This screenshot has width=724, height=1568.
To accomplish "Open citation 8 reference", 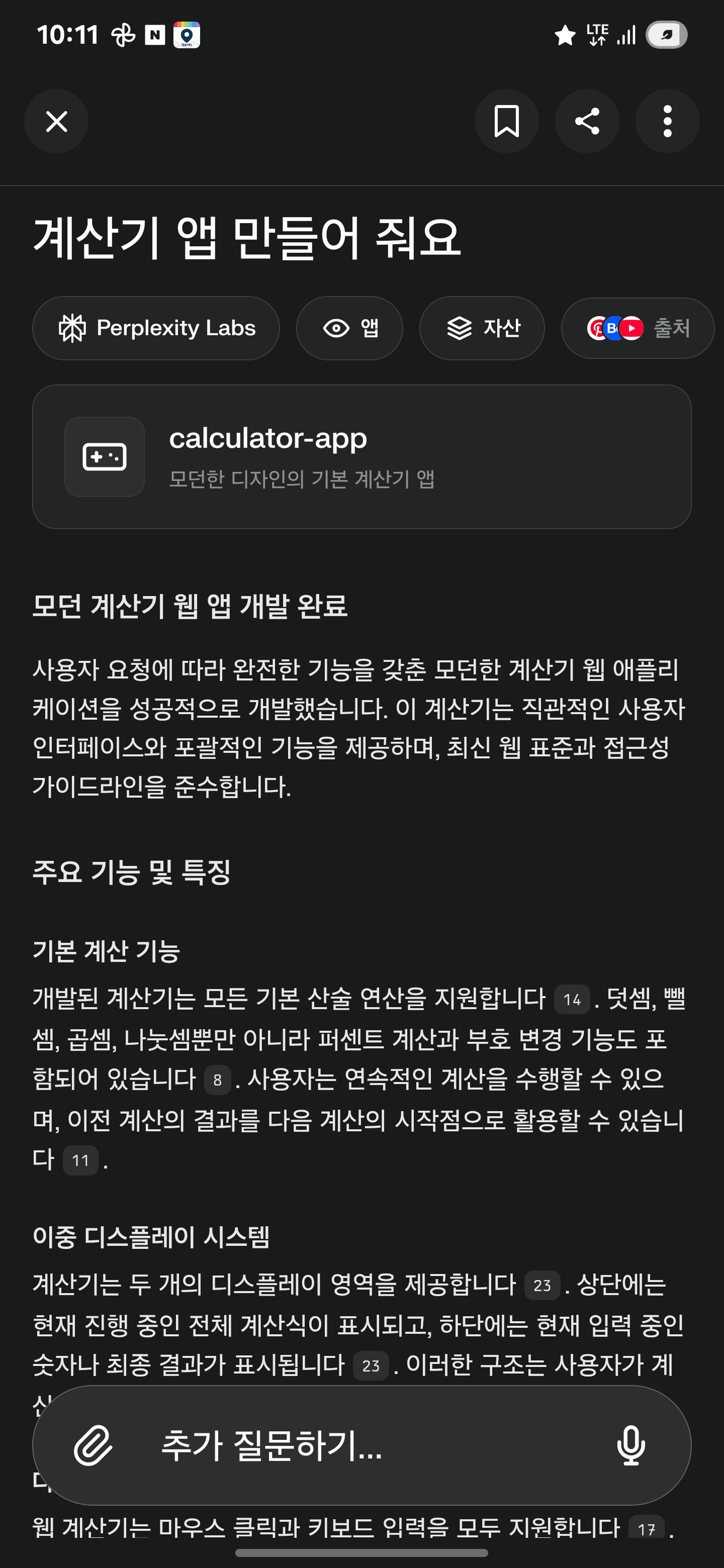I will click(217, 1080).
